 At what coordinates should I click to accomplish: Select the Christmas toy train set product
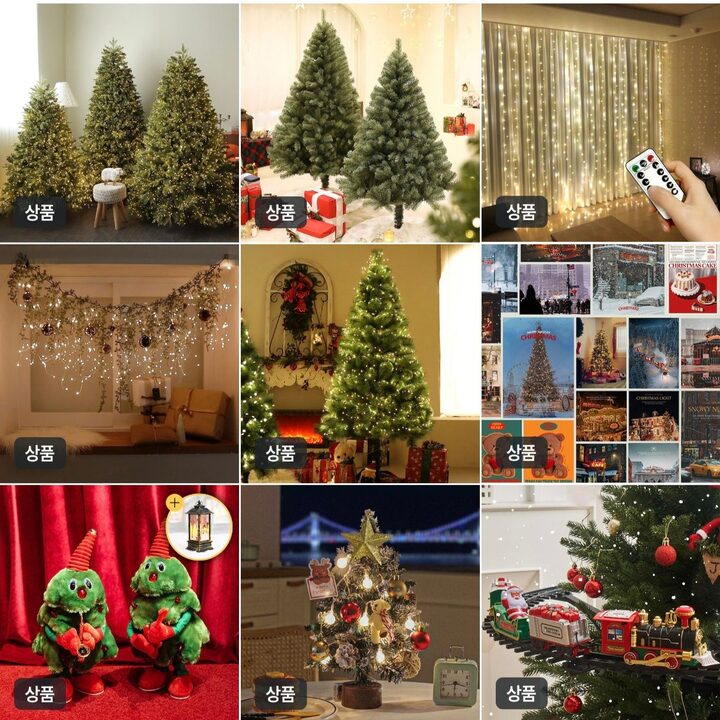(x=600, y=602)
